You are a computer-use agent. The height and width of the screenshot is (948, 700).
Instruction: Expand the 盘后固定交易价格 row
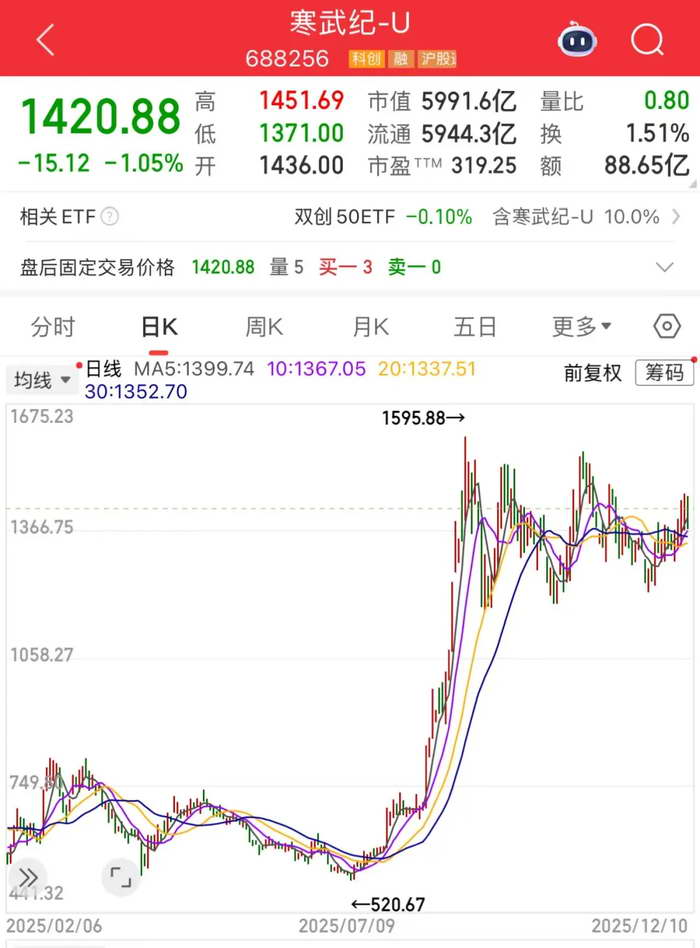click(665, 267)
